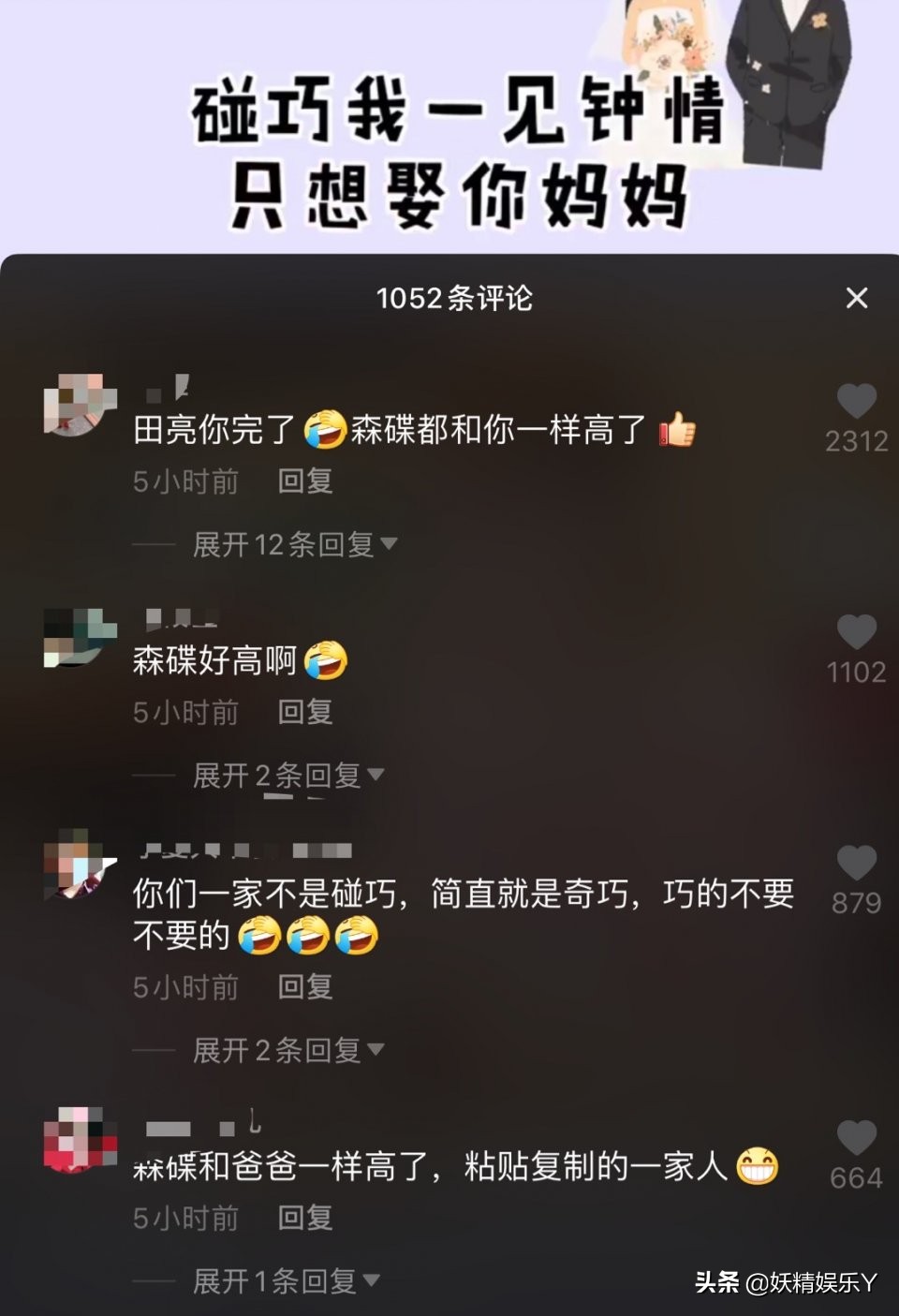Tap the '5小时前' timestamp on the first comment
Screen dimensions: 899x1316
tap(184, 481)
